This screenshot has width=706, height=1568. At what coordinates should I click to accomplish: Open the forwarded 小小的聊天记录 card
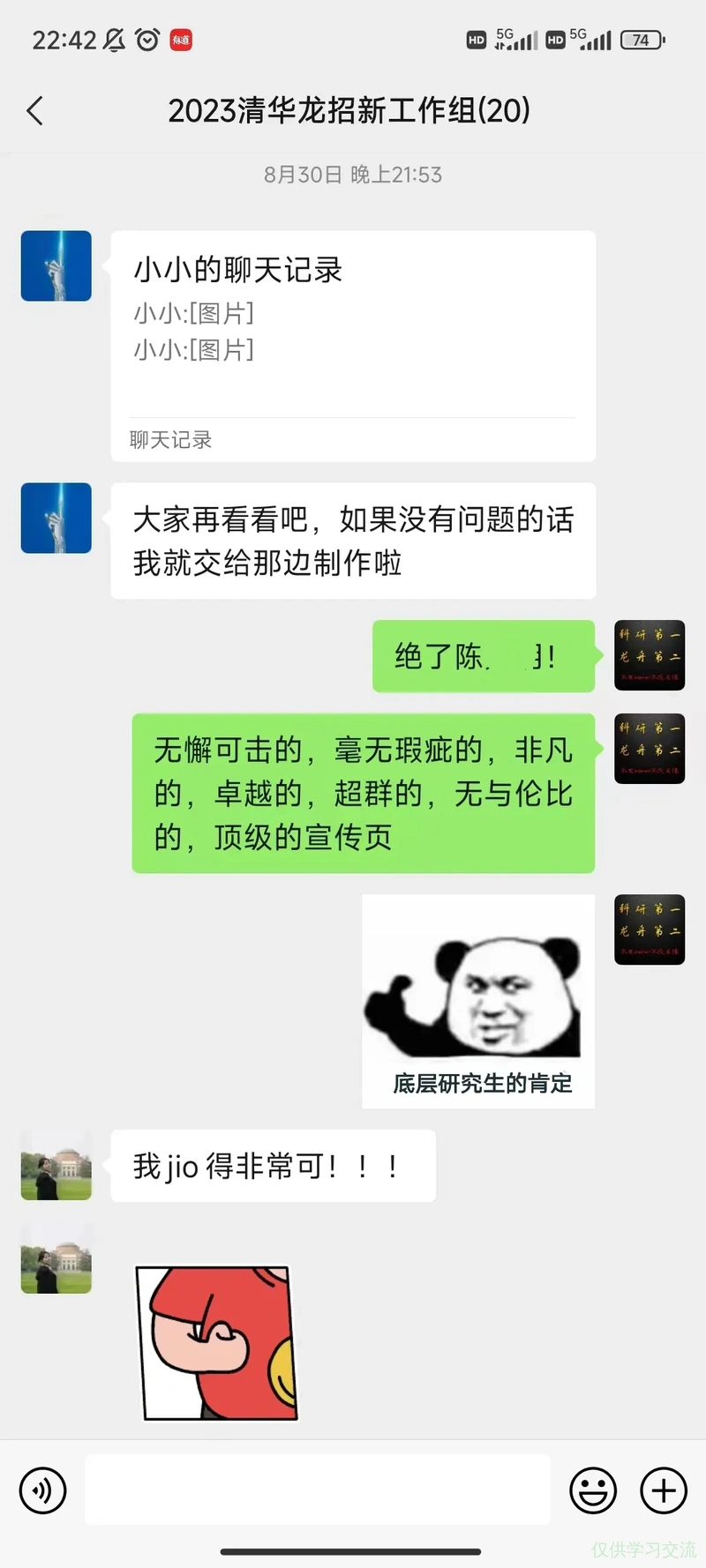pos(353,345)
